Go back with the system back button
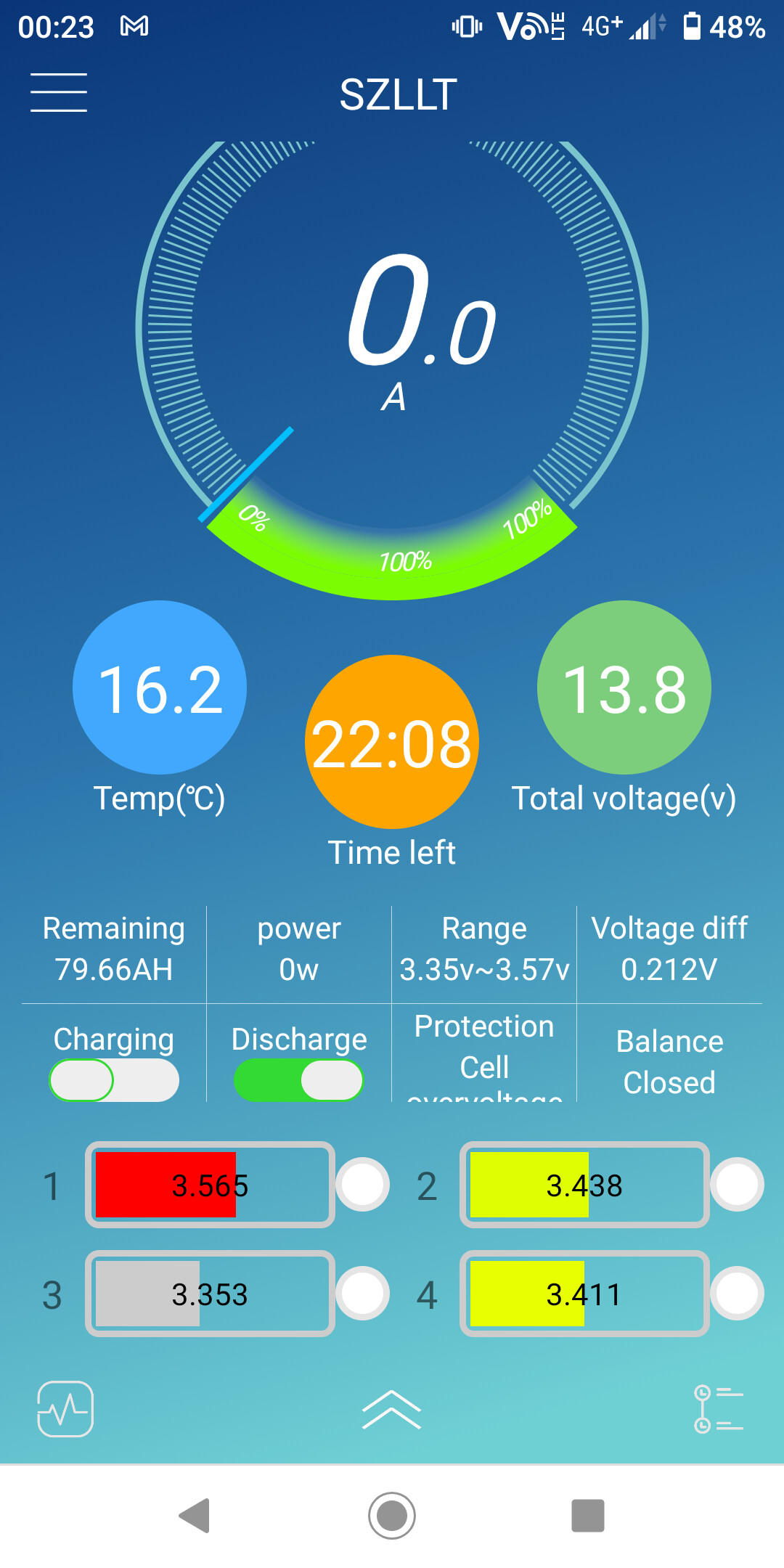Screen dimensions: 784x1568 [195, 1515]
